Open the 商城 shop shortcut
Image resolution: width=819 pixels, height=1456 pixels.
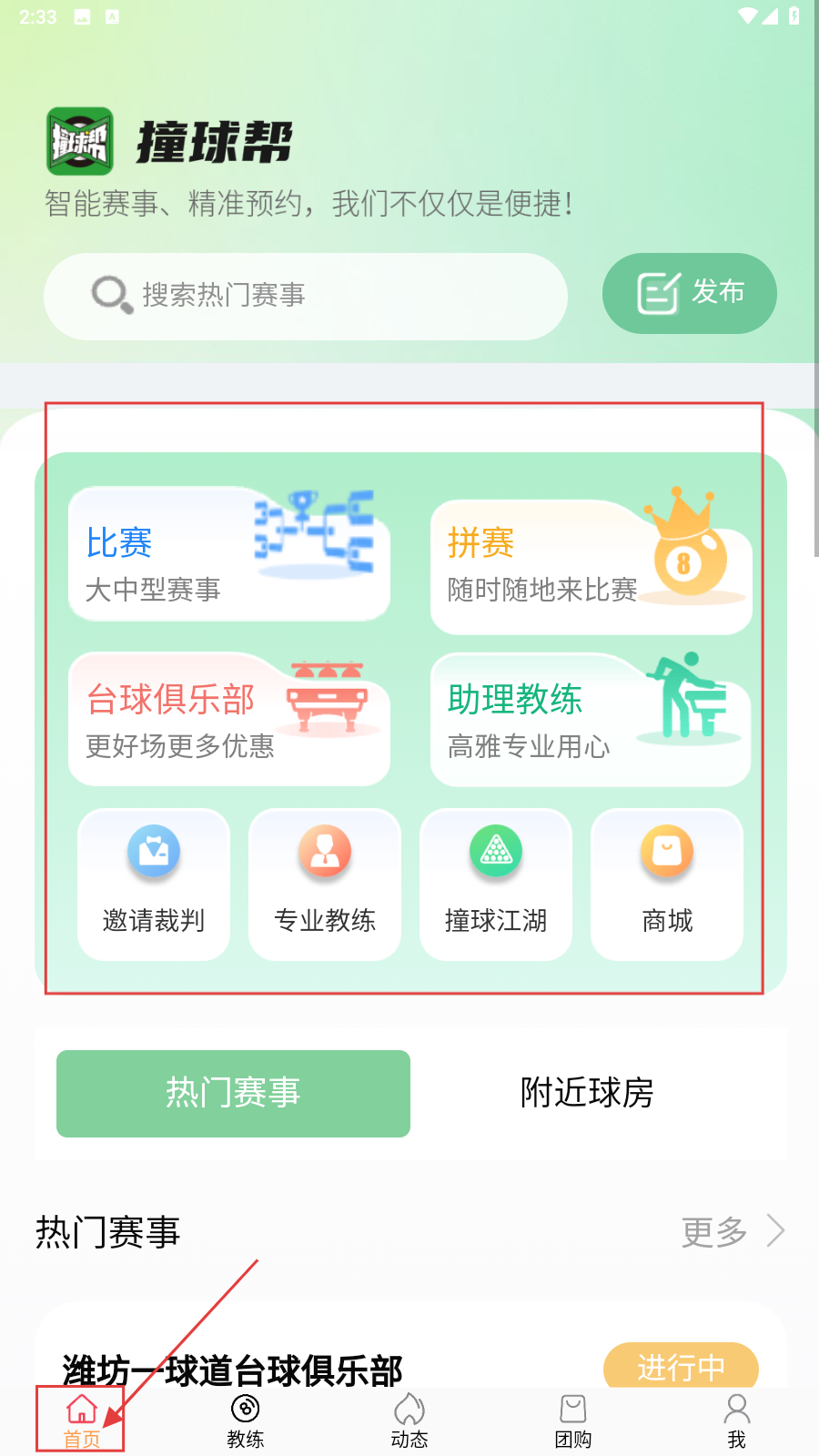(667, 885)
